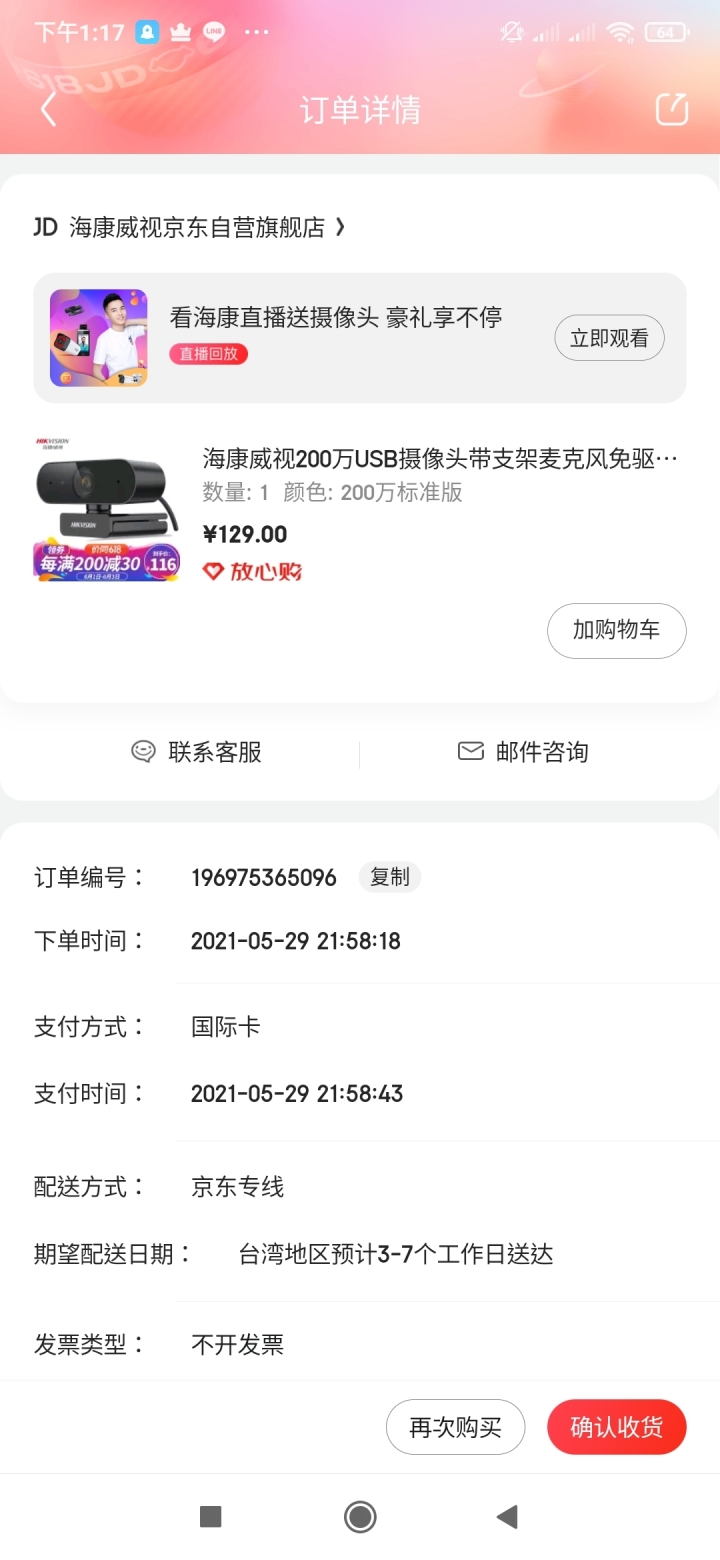Open recent apps with the square button

[210, 1517]
